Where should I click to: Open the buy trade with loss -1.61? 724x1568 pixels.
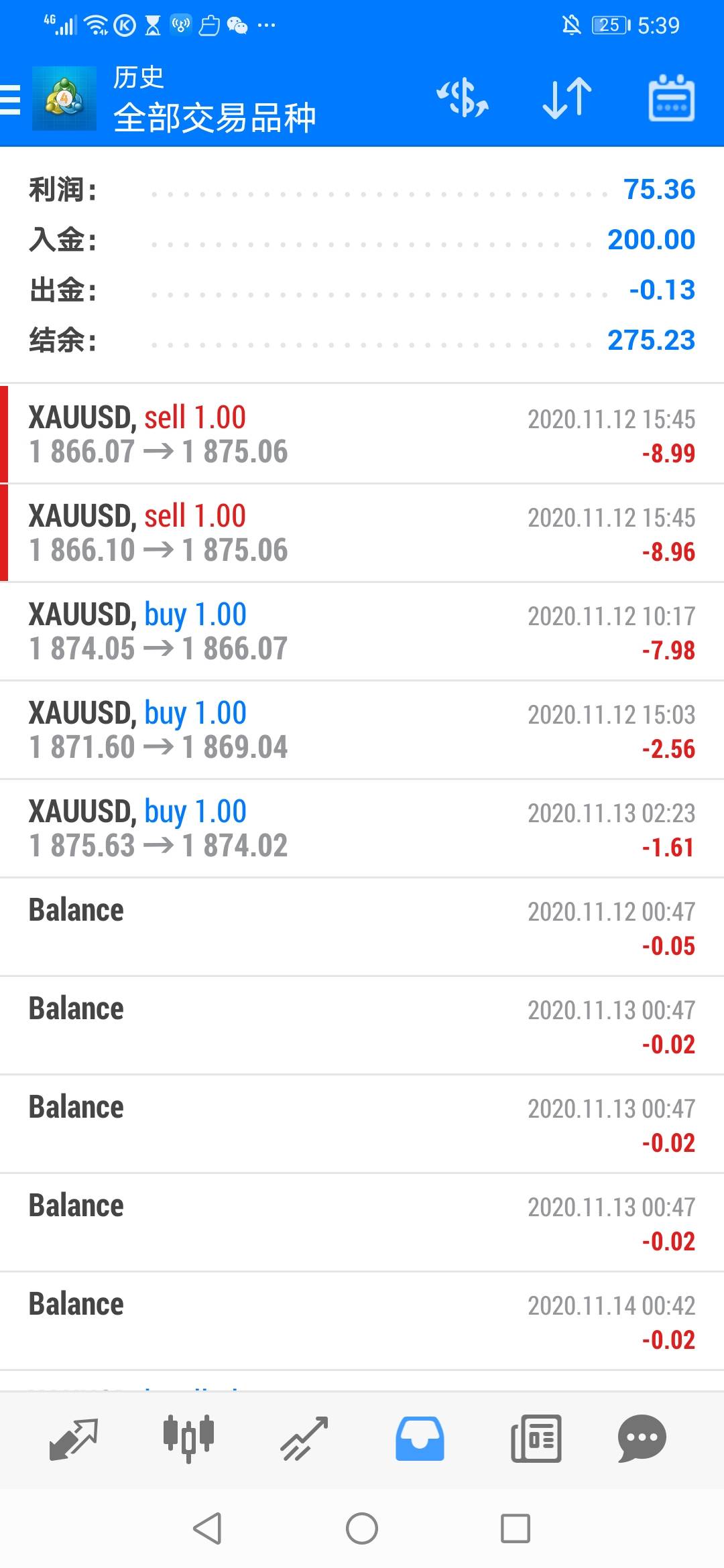362,828
